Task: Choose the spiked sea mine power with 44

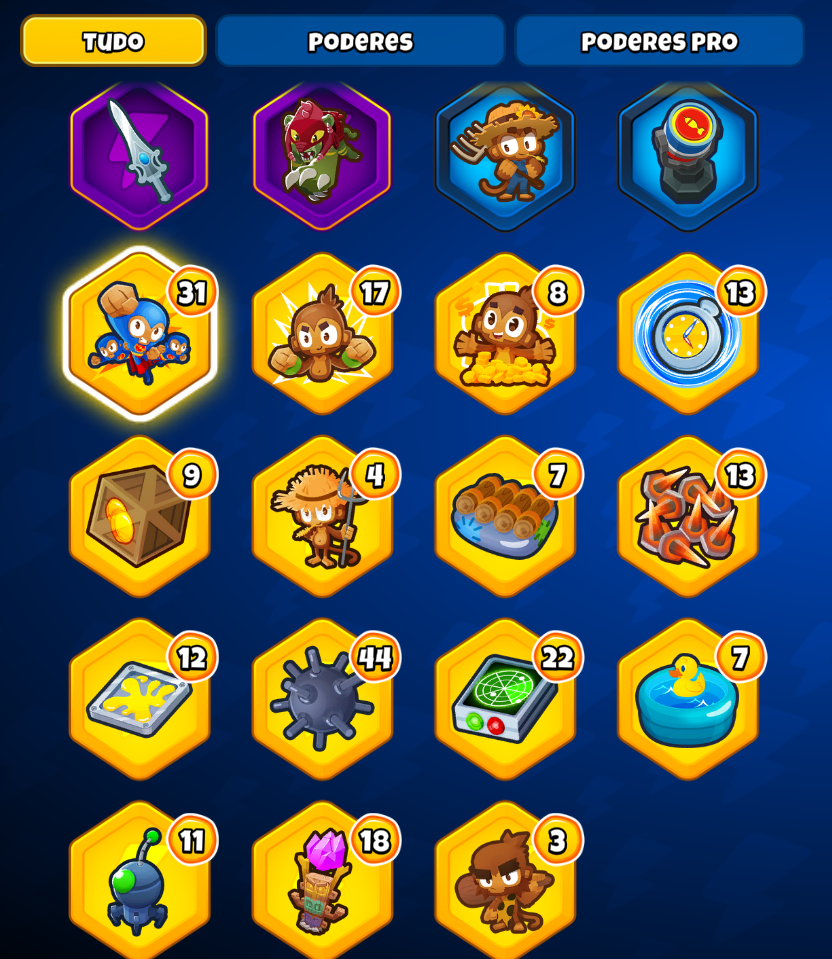Action: (322, 700)
